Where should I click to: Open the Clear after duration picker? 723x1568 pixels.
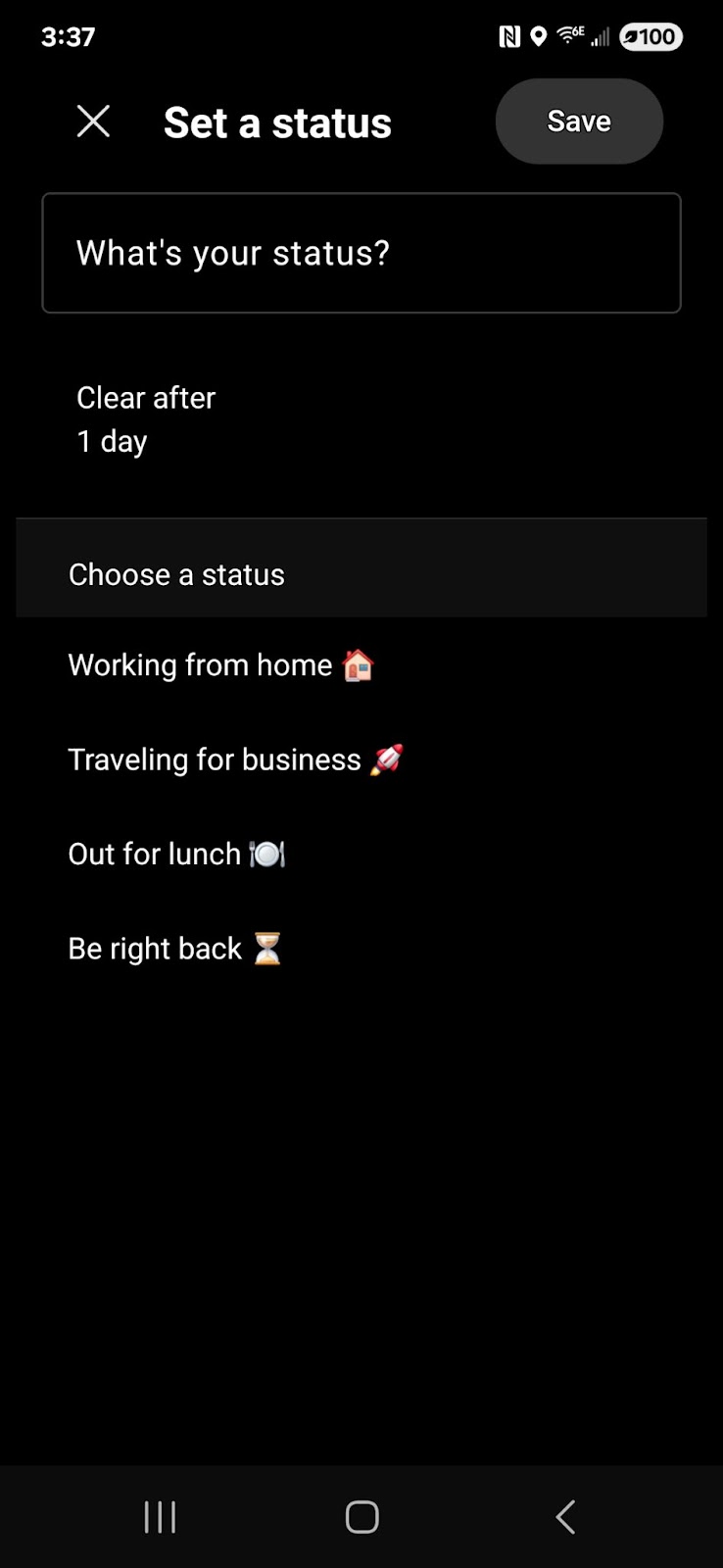[361, 419]
